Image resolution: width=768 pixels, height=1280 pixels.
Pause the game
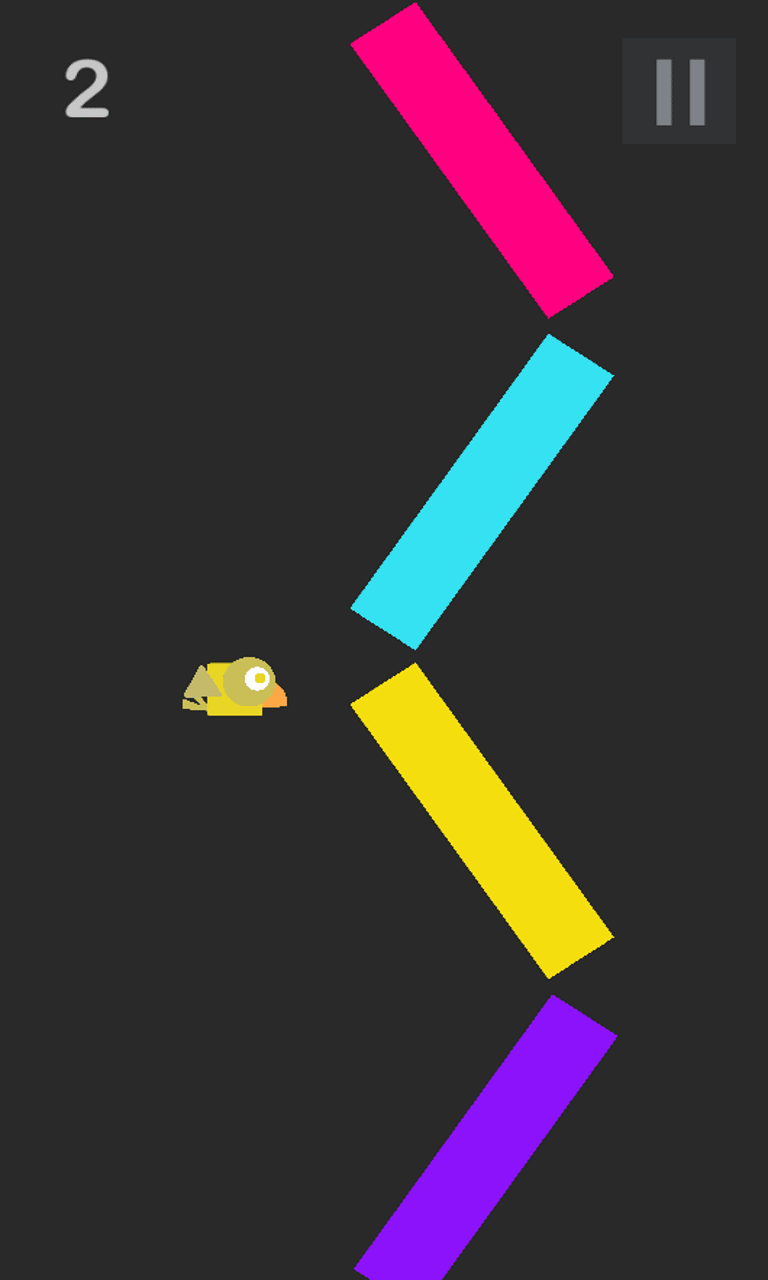[x=679, y=91]
